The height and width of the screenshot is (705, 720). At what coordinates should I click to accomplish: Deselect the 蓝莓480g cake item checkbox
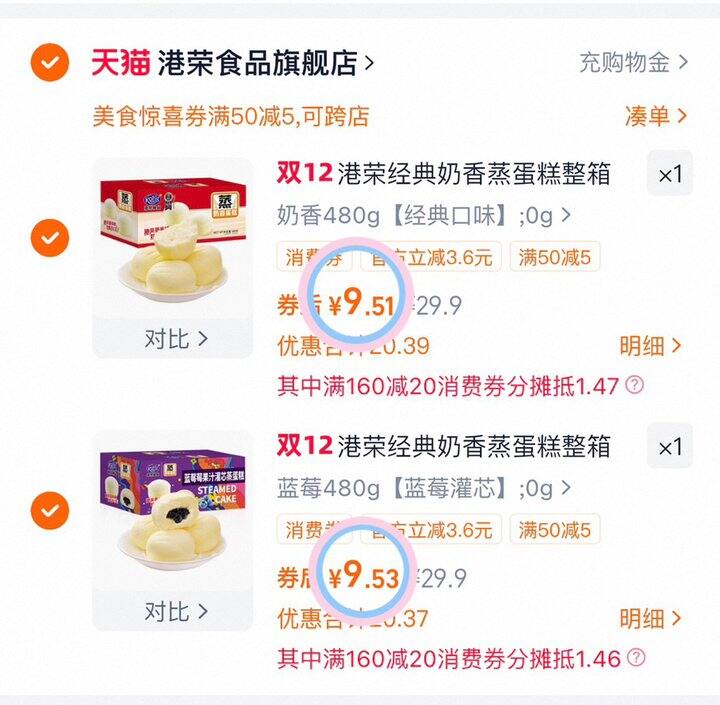pos(49,512)
